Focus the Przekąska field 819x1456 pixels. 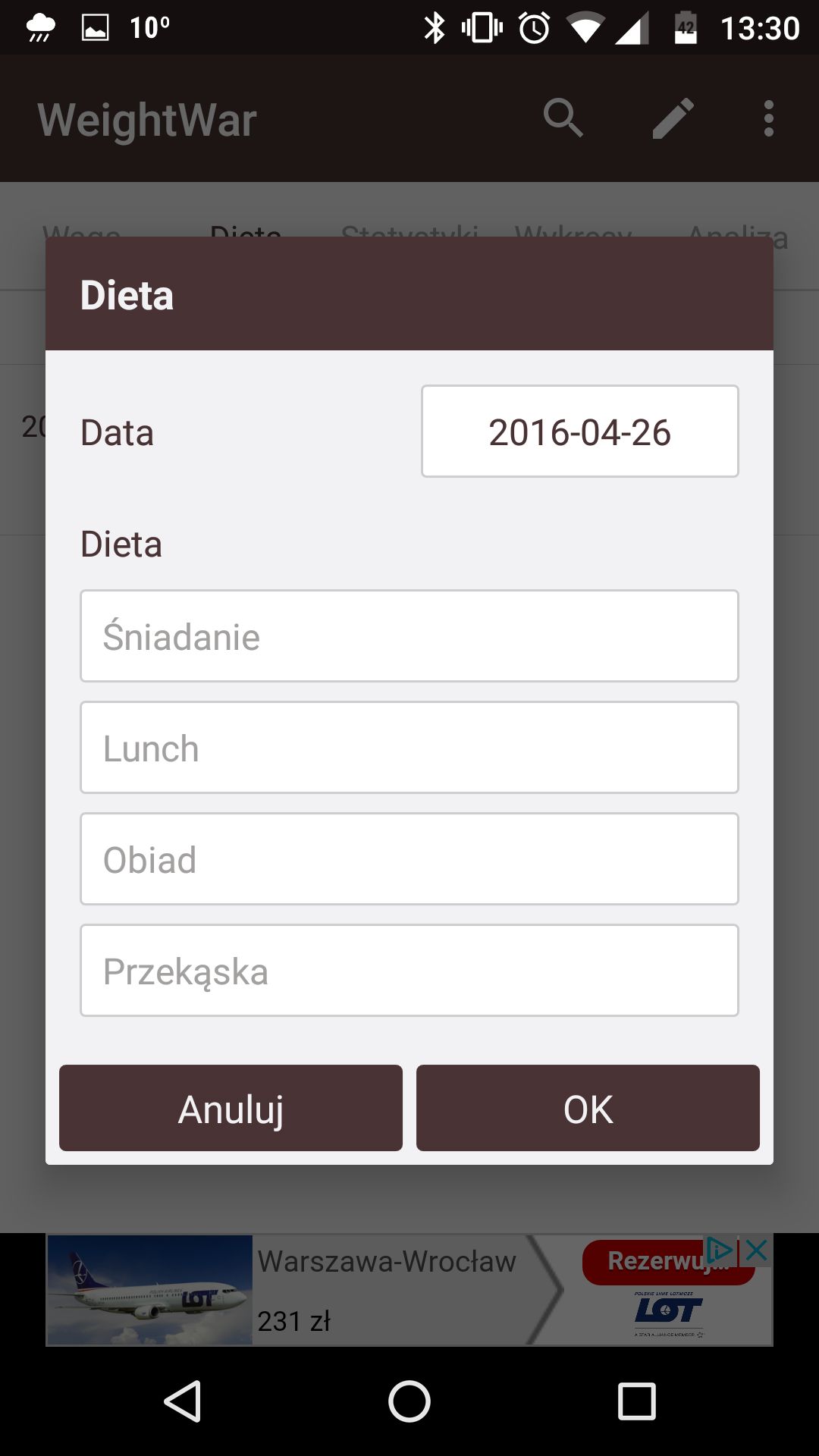(x=409, y=971)
